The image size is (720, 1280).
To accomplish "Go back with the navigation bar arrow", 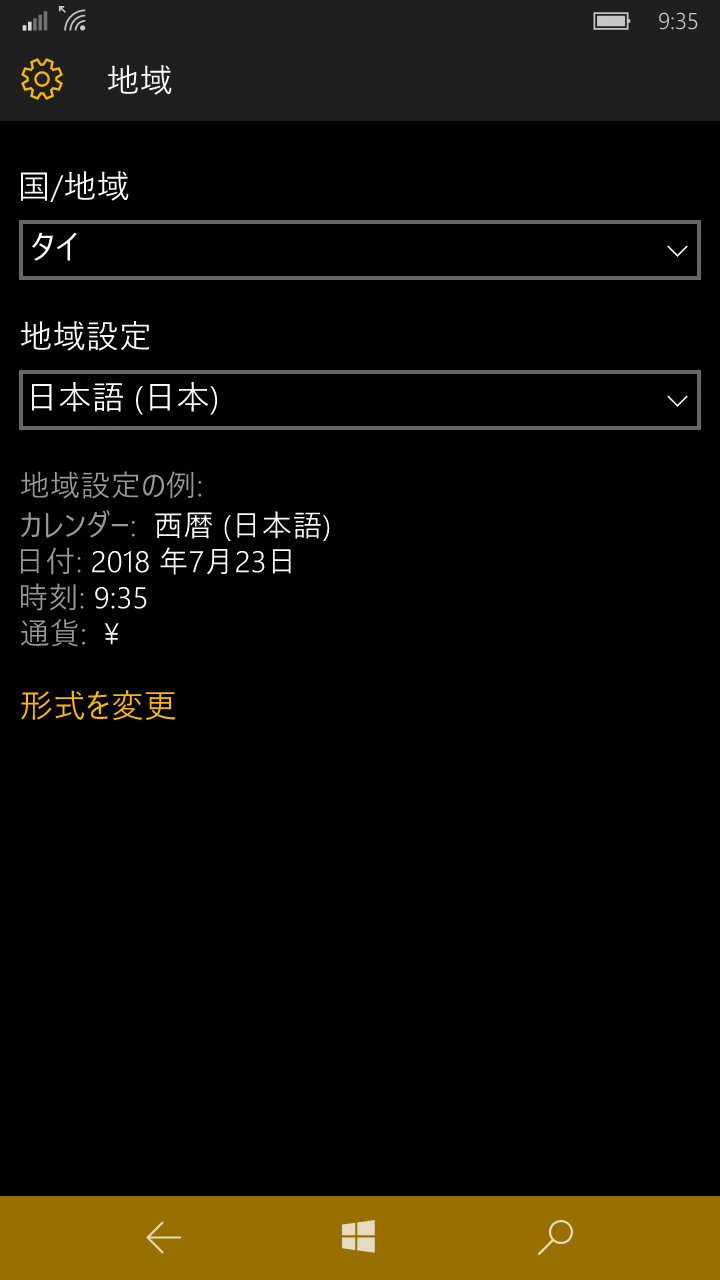I will 163,1238.
